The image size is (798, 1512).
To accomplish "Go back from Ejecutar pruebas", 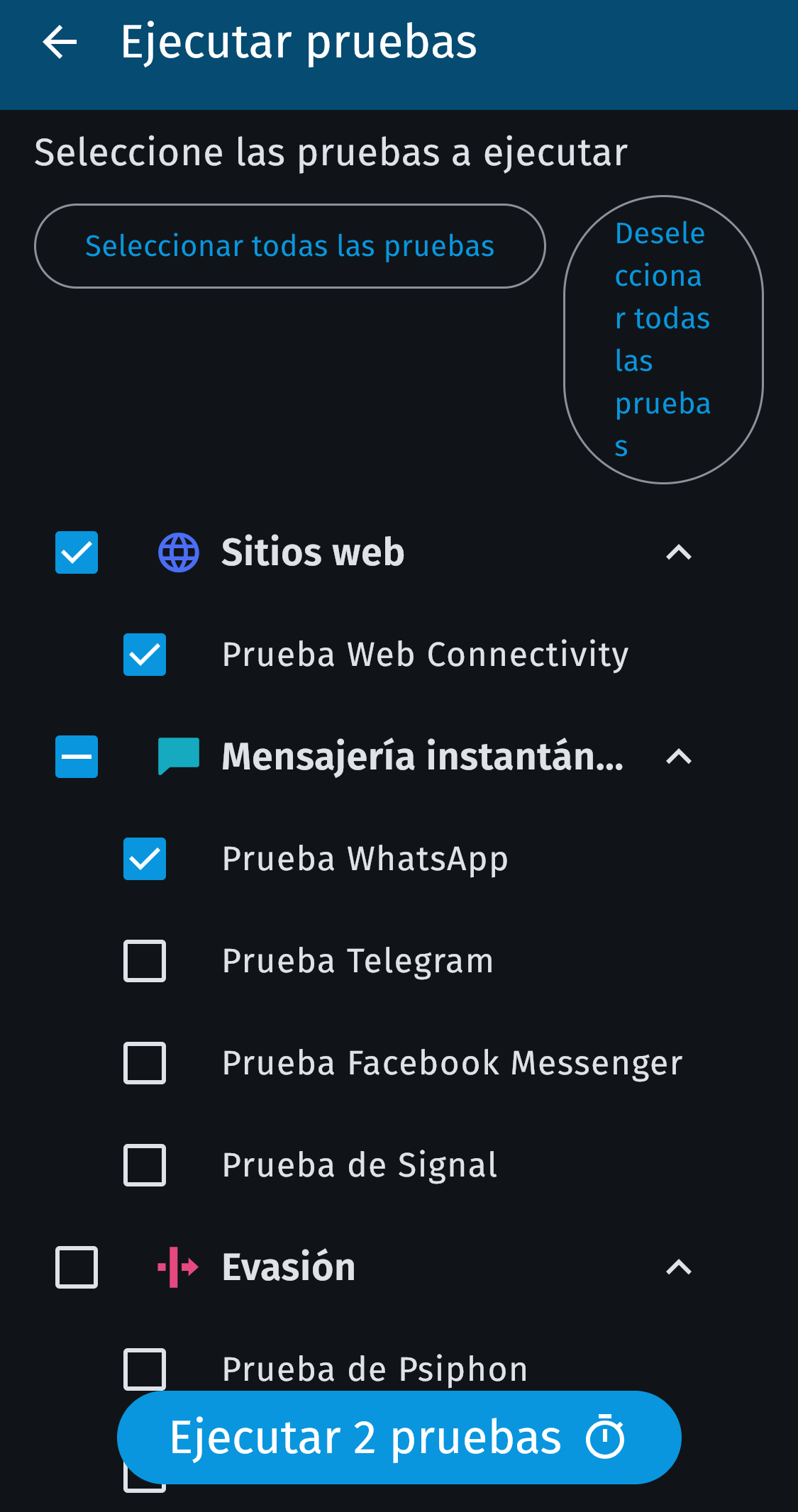I will pos(60,43).
